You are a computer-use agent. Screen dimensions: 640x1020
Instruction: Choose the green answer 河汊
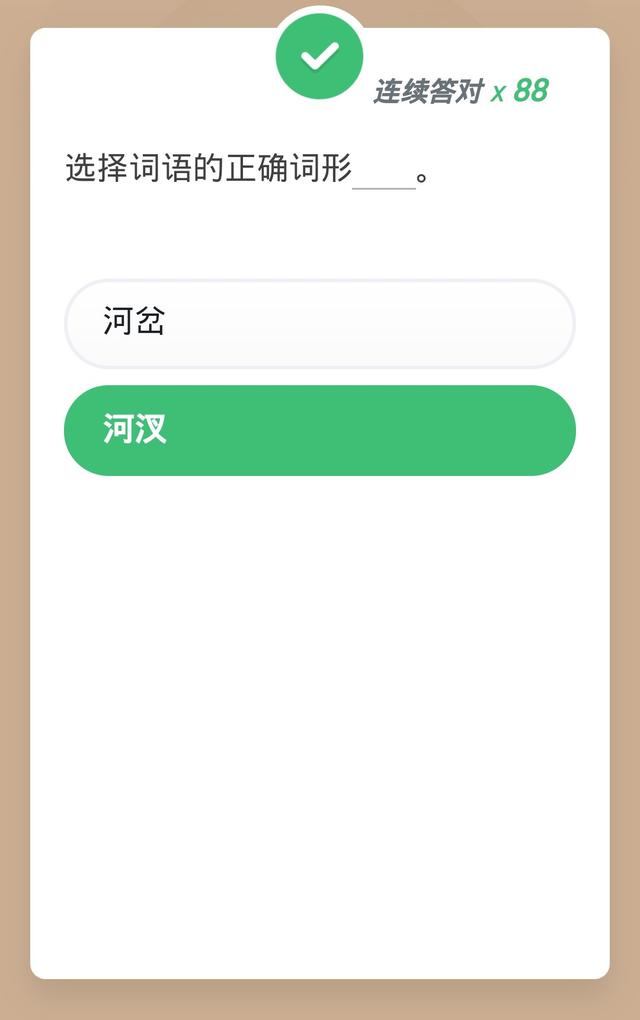[319, 430]
